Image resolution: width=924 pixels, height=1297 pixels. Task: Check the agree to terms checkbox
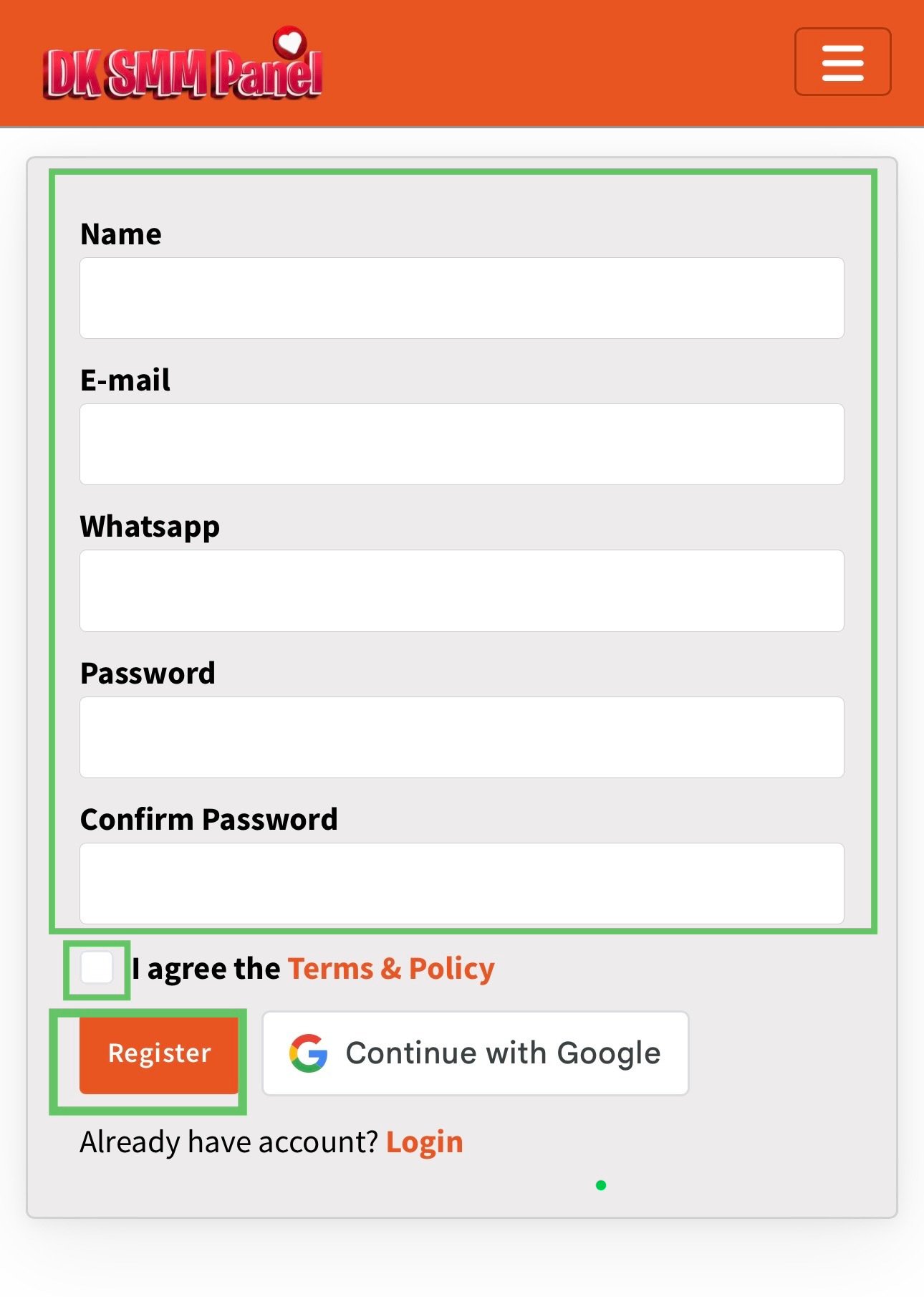(x=97, y=969)
